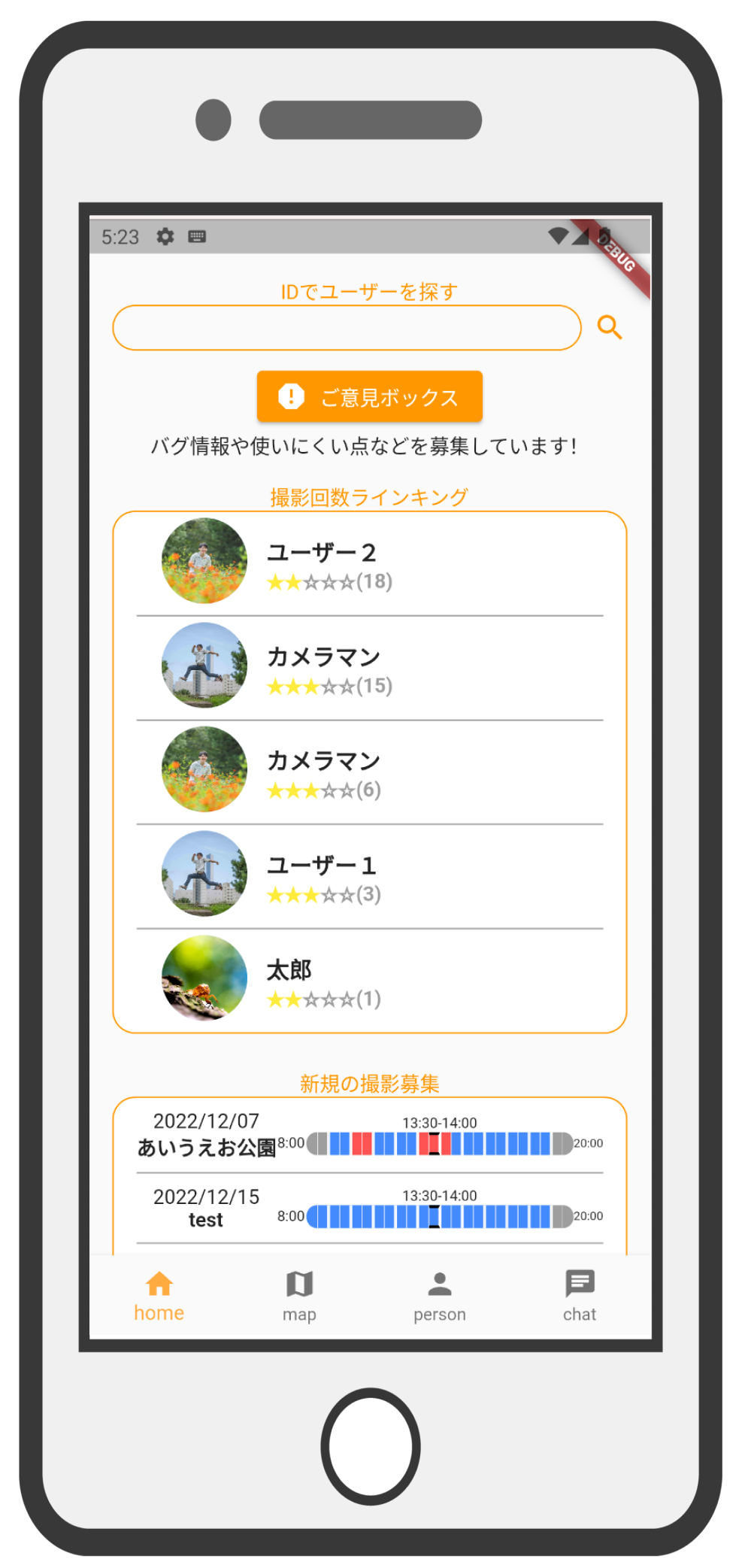Open the ご意見ボックス feedback button
Screen dimensions: 748x1568
click(369, 396)
